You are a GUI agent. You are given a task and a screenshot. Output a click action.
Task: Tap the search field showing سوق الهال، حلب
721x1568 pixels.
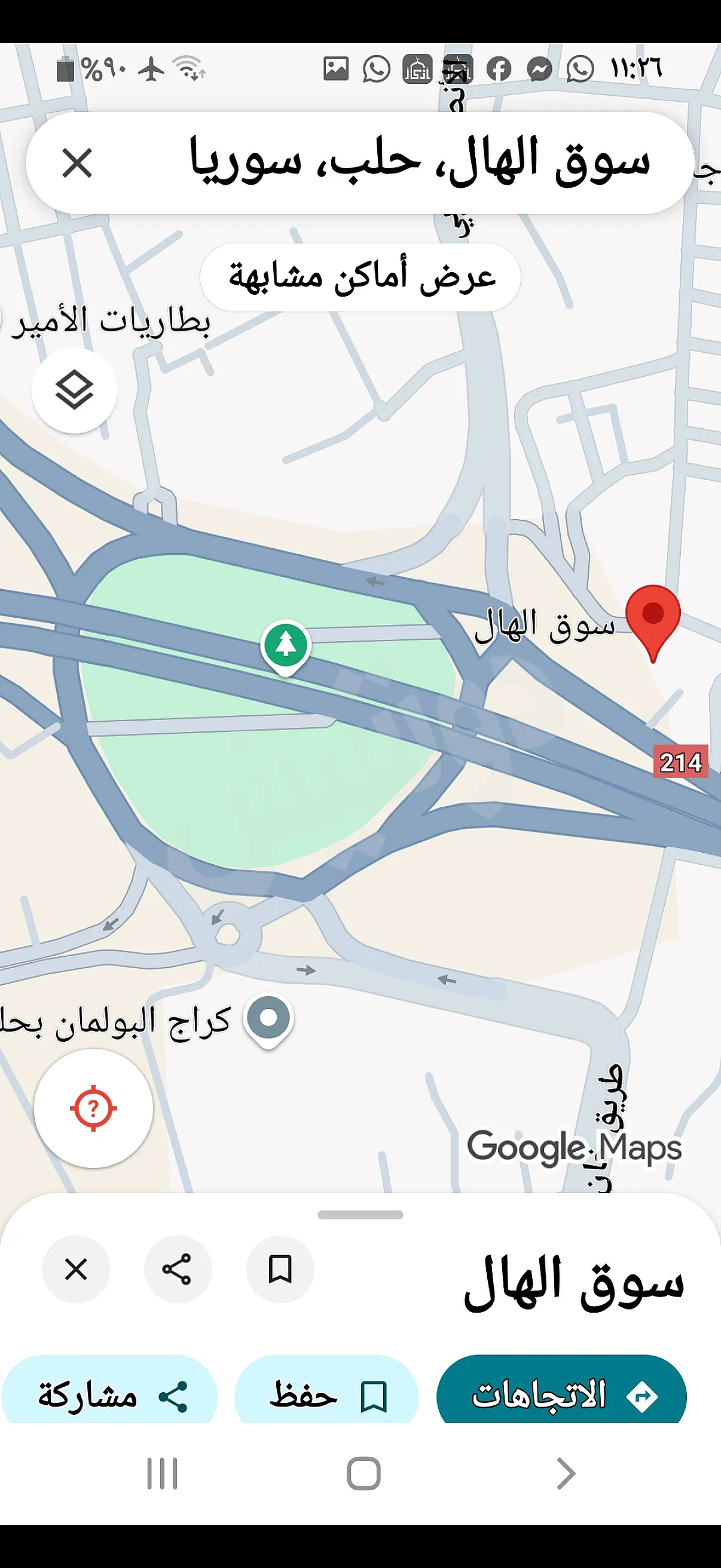click(420, 162)
